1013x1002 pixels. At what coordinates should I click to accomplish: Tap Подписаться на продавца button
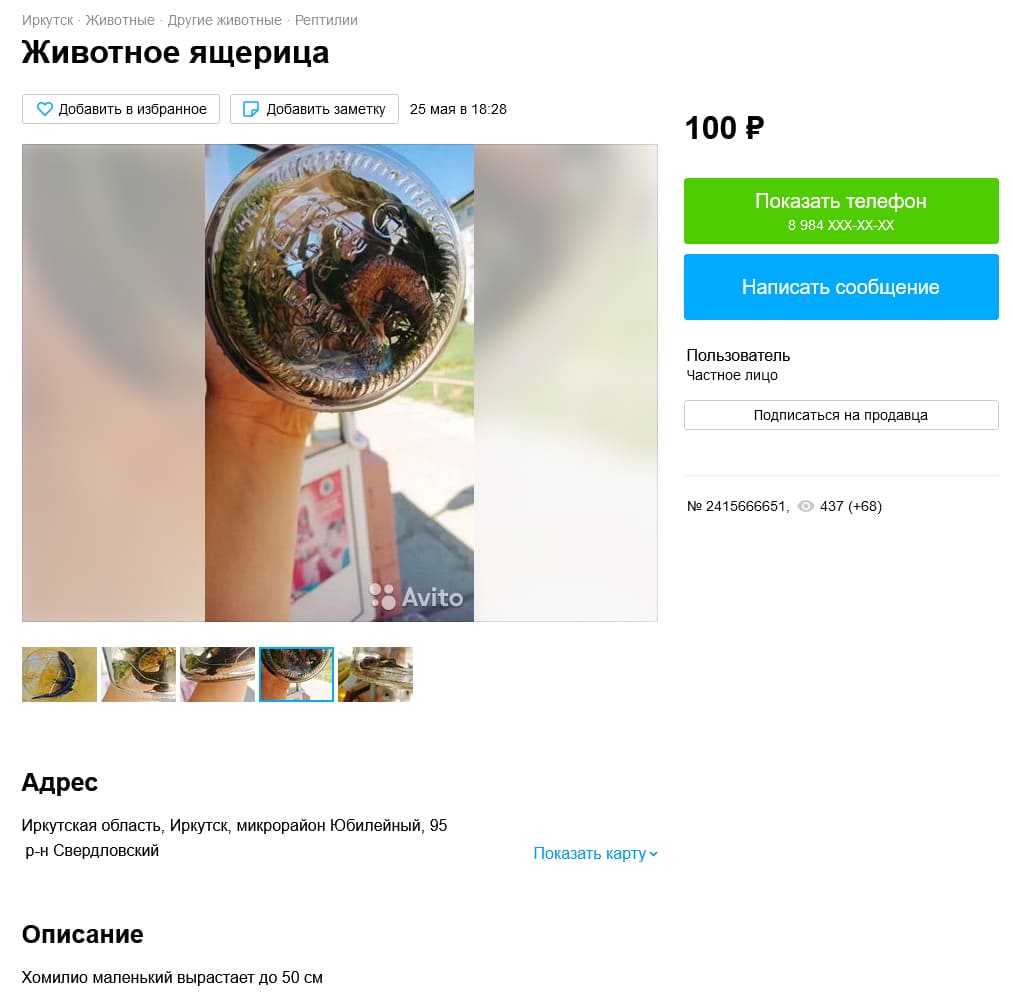point(840,415)
